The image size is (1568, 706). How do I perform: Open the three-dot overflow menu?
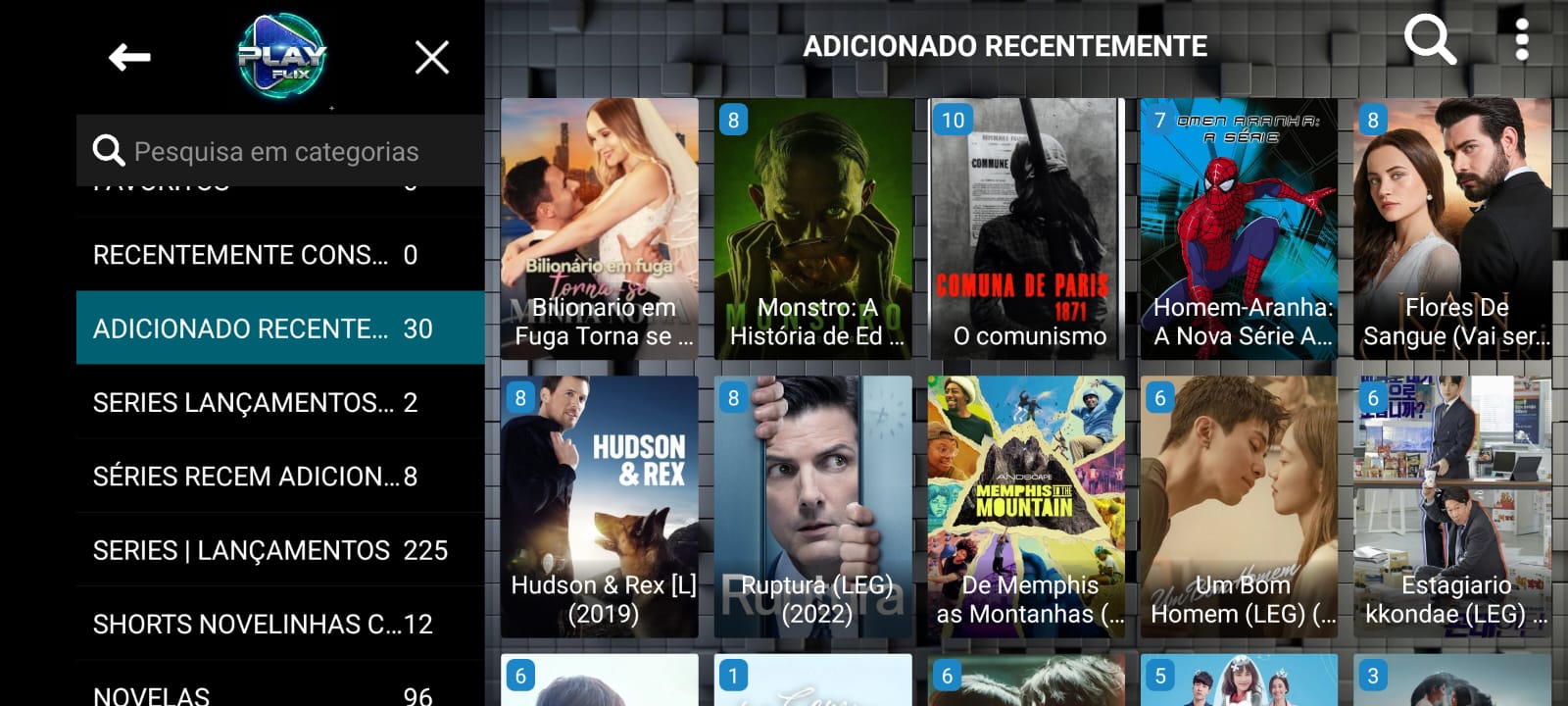click(1521, 40)
